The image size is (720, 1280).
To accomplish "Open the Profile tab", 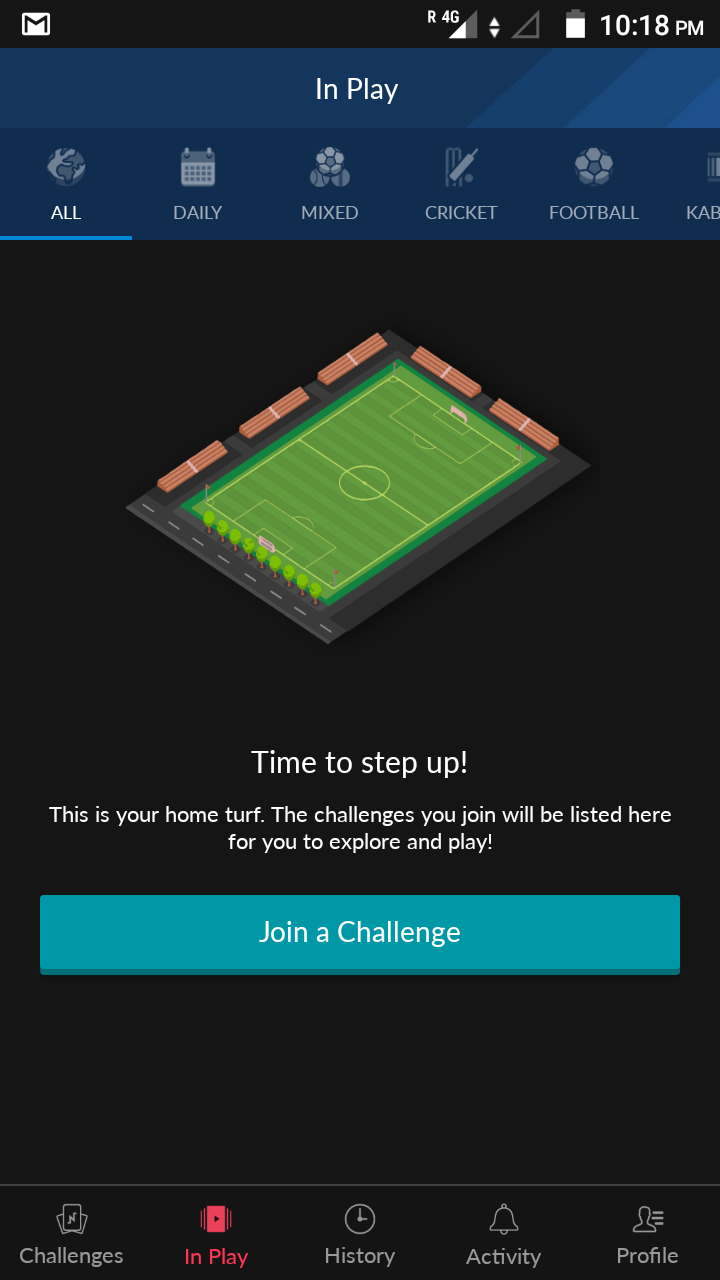I will 647,1235.
